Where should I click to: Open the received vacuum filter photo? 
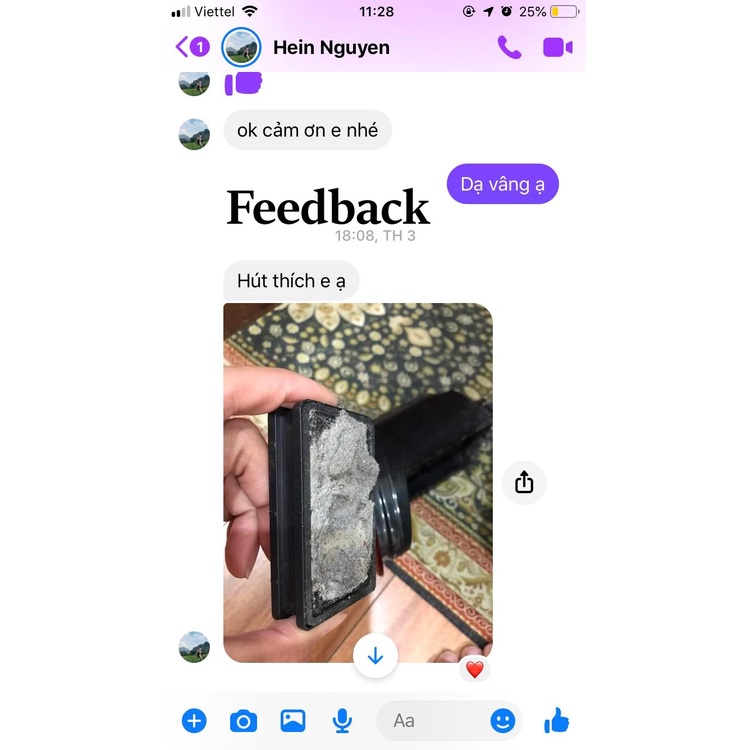(x=357, y=470)
